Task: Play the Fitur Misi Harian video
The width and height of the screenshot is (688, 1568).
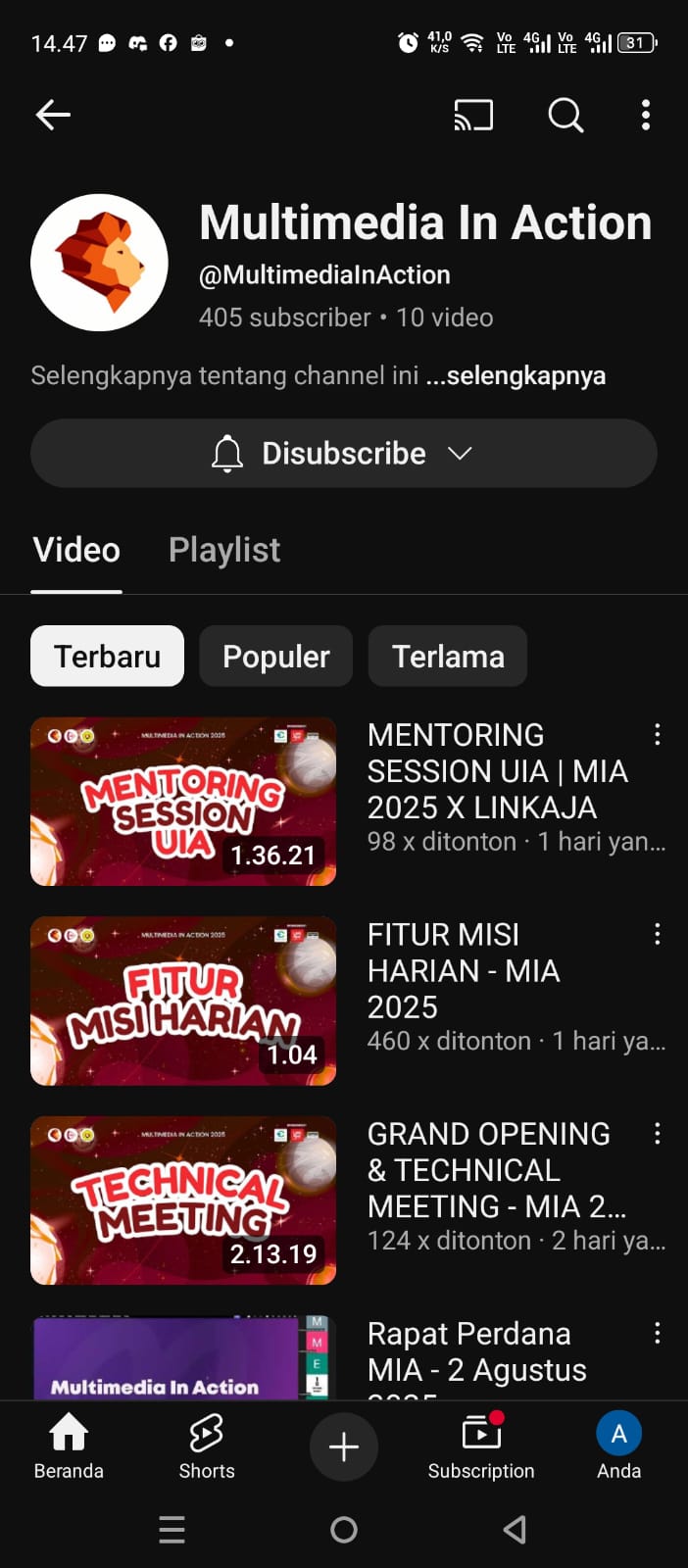Action: (183, 1001)
